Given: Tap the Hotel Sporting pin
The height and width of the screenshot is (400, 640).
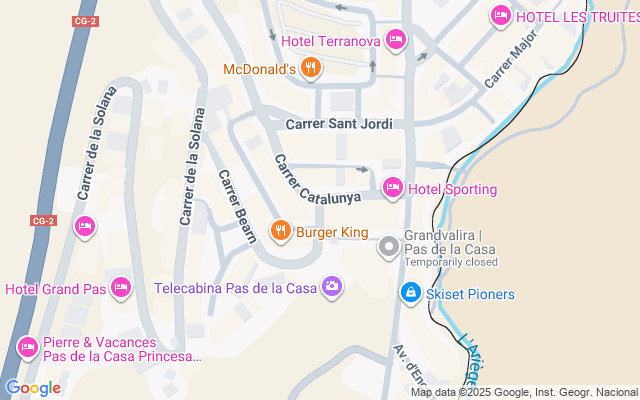Looking at the screenshot, I should tap(393, 188).
